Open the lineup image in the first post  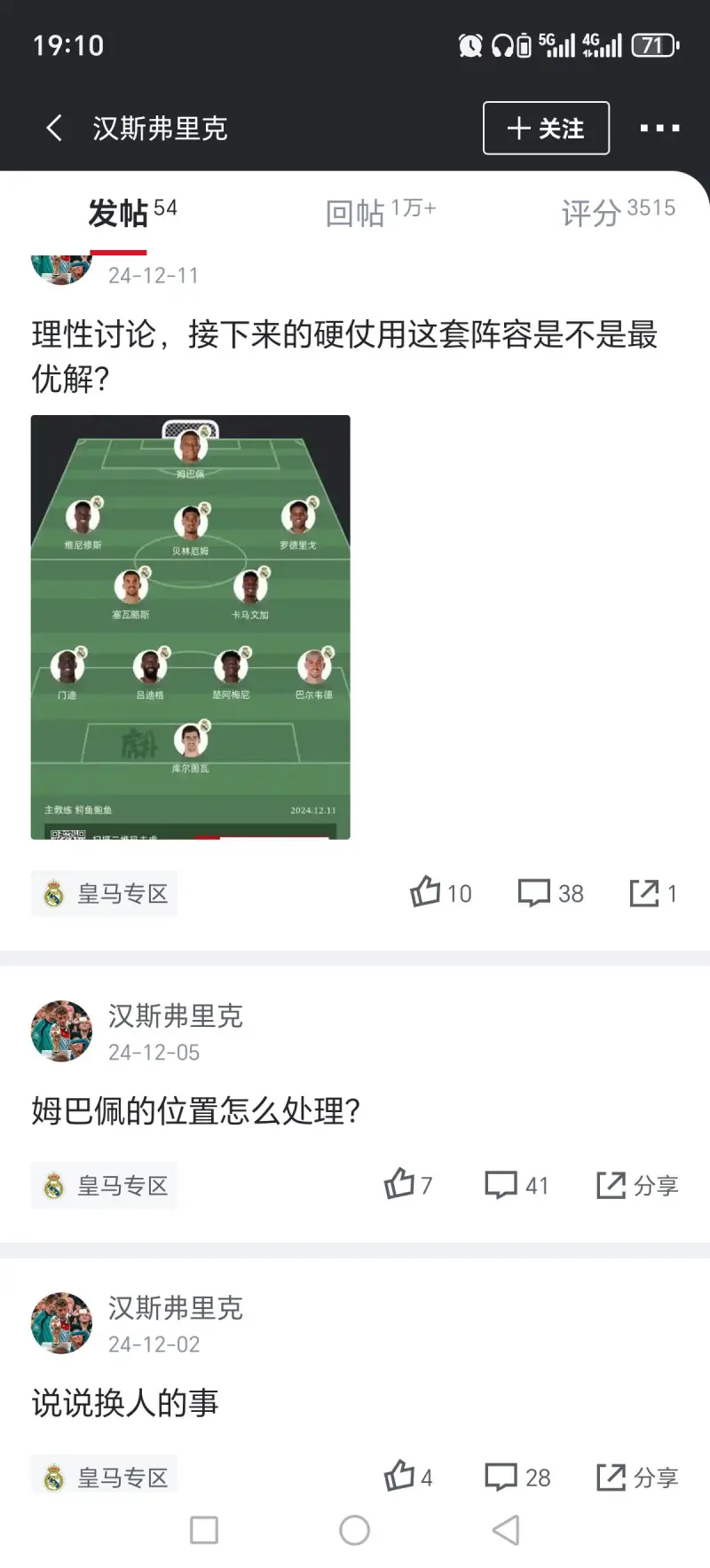(191, 626)
